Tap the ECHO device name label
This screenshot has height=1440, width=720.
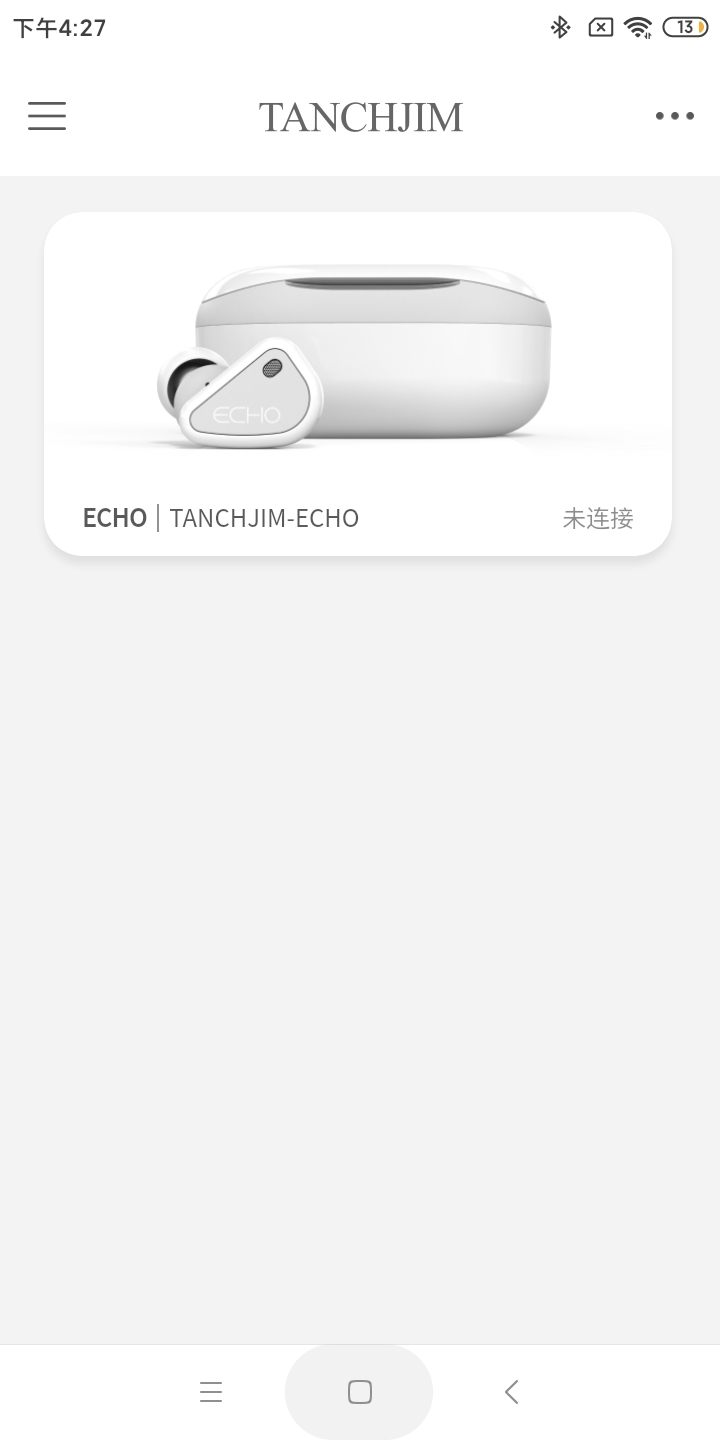(114, 518)
